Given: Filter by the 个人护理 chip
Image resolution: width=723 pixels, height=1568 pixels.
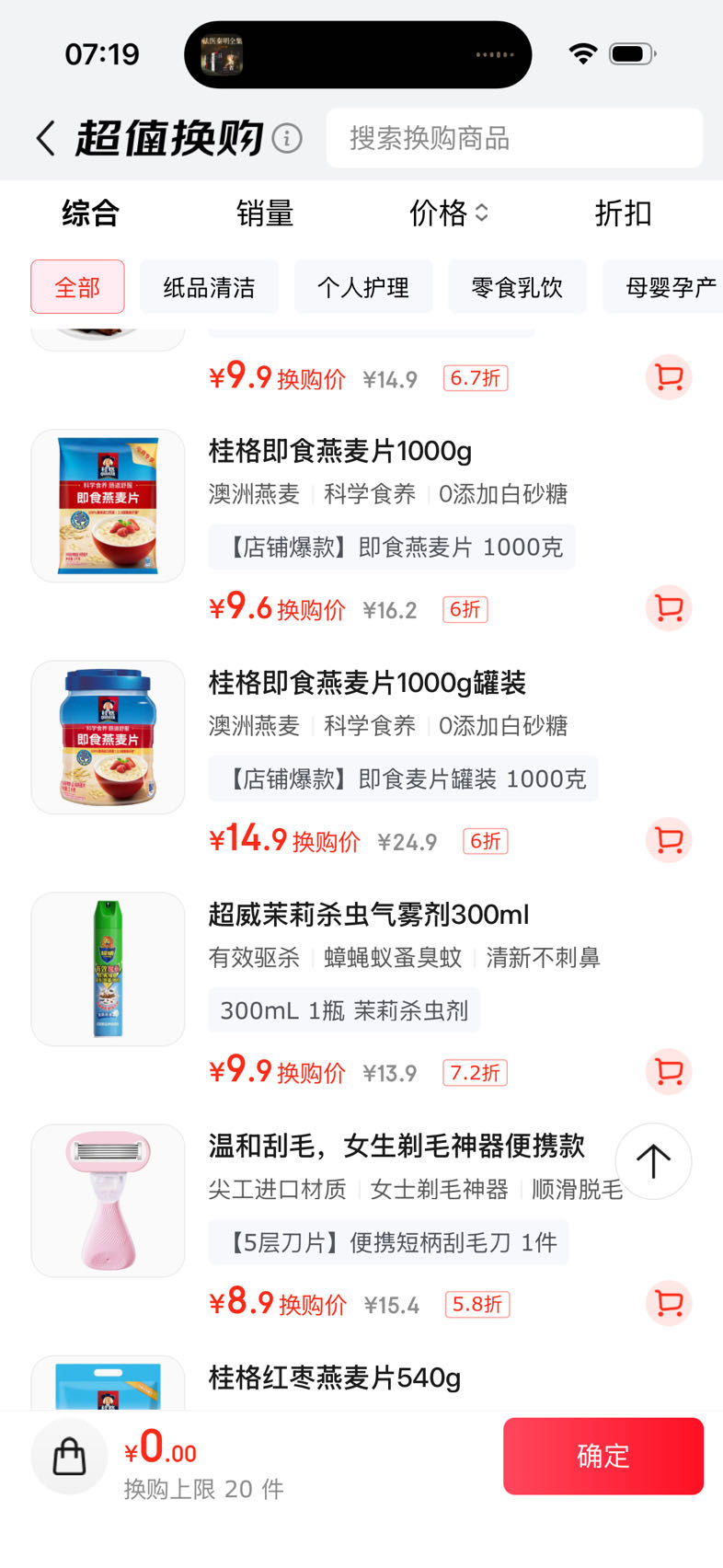Looking at the screenshot, I should click(x=363, y=287).
